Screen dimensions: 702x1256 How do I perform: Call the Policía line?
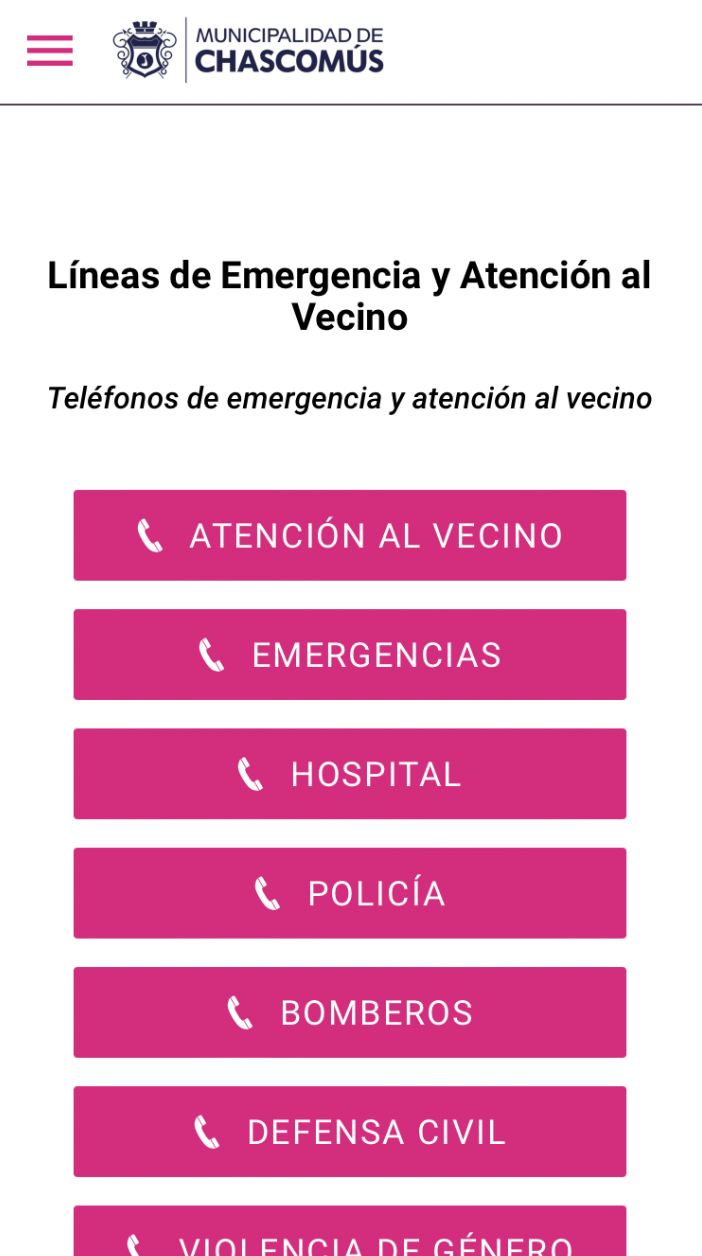pos(350,893)
